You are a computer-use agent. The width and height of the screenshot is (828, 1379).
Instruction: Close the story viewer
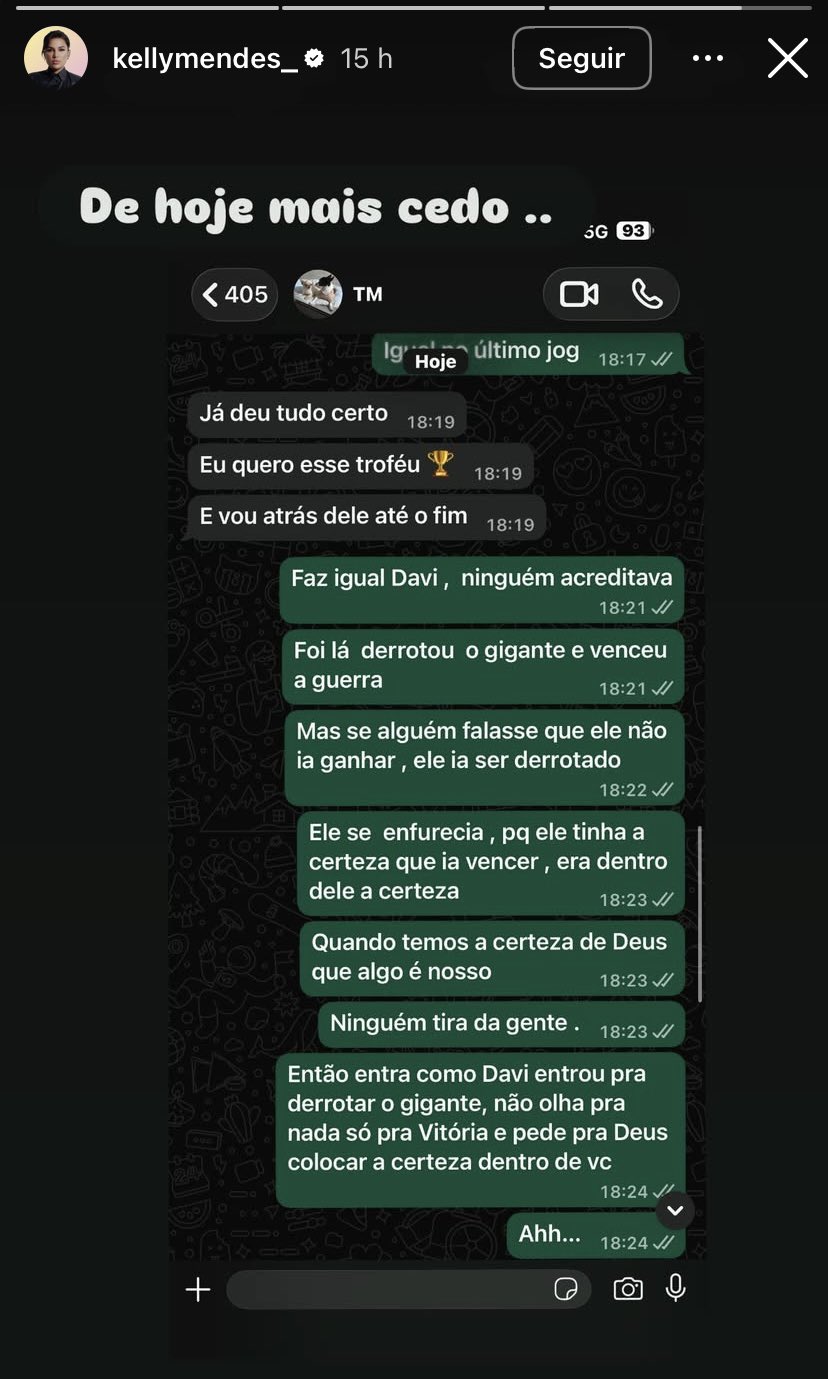point(787,59)
